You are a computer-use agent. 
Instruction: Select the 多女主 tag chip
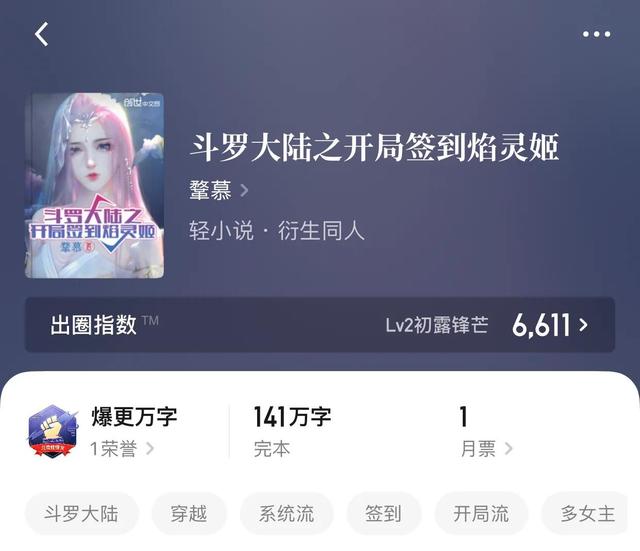coord(585,513)
